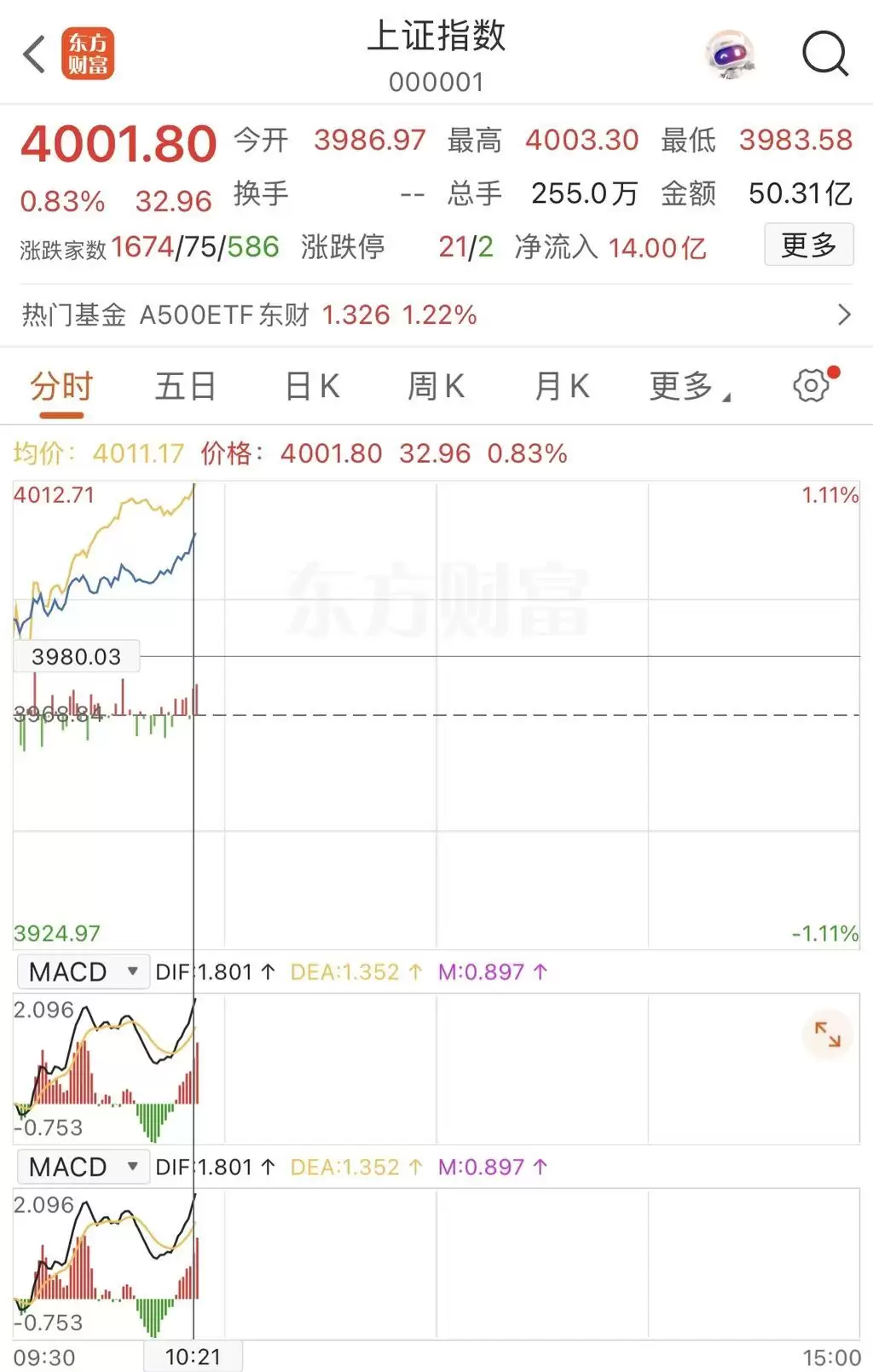Switch to the 月K tab
Viewport: 873px width, 1372px height.
pos(562,386)
